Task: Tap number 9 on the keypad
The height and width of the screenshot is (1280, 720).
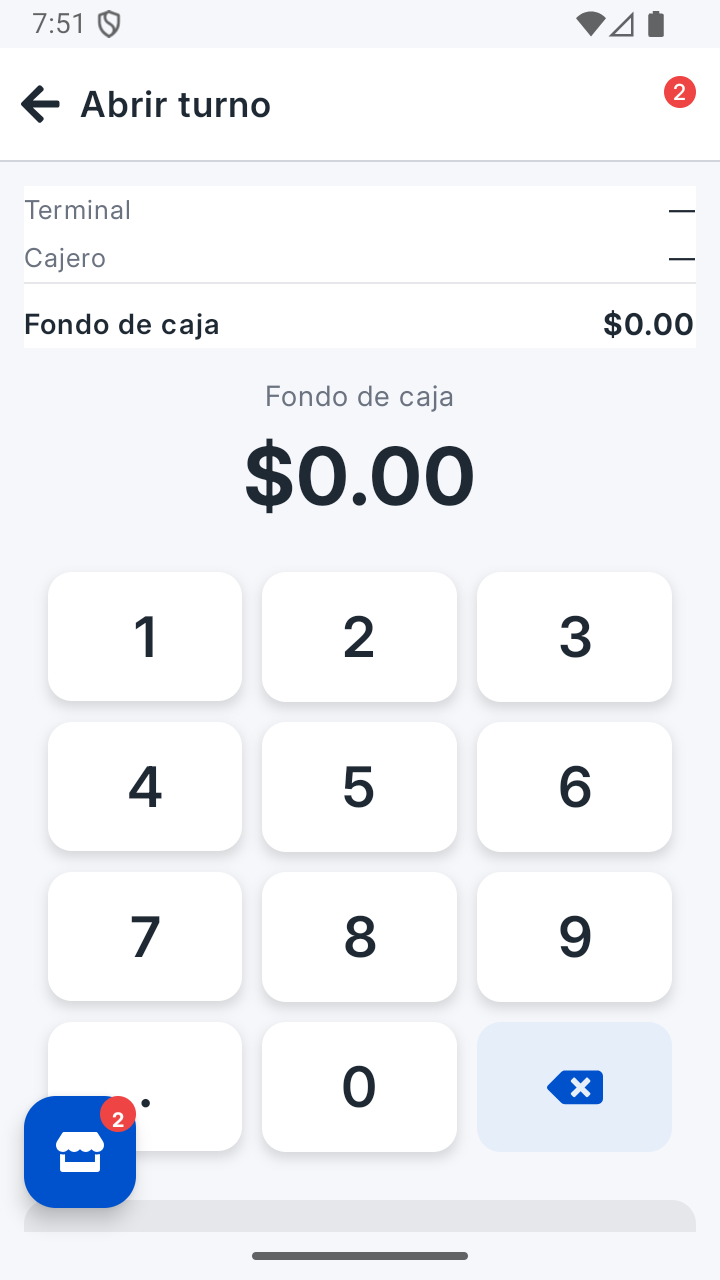Action: pyautogui.click(x=574, y=936)
